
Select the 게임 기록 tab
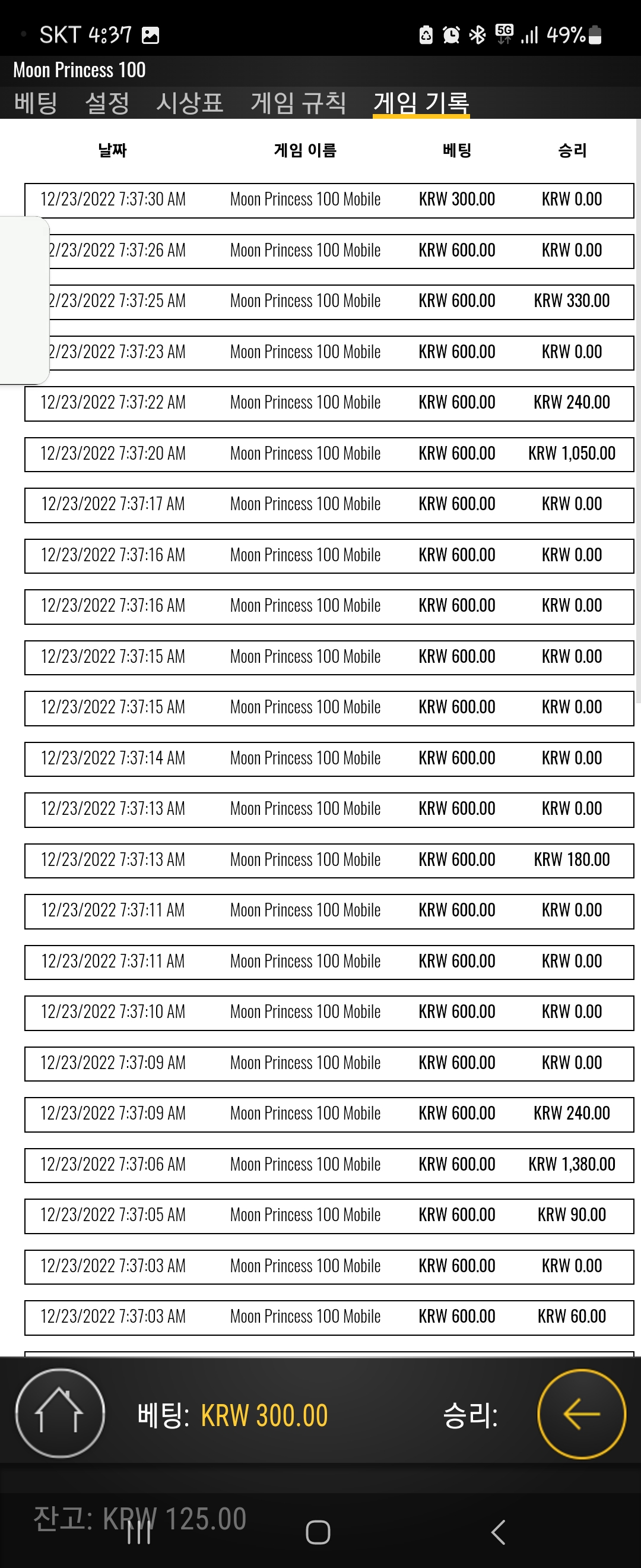(x=421, y=102)
